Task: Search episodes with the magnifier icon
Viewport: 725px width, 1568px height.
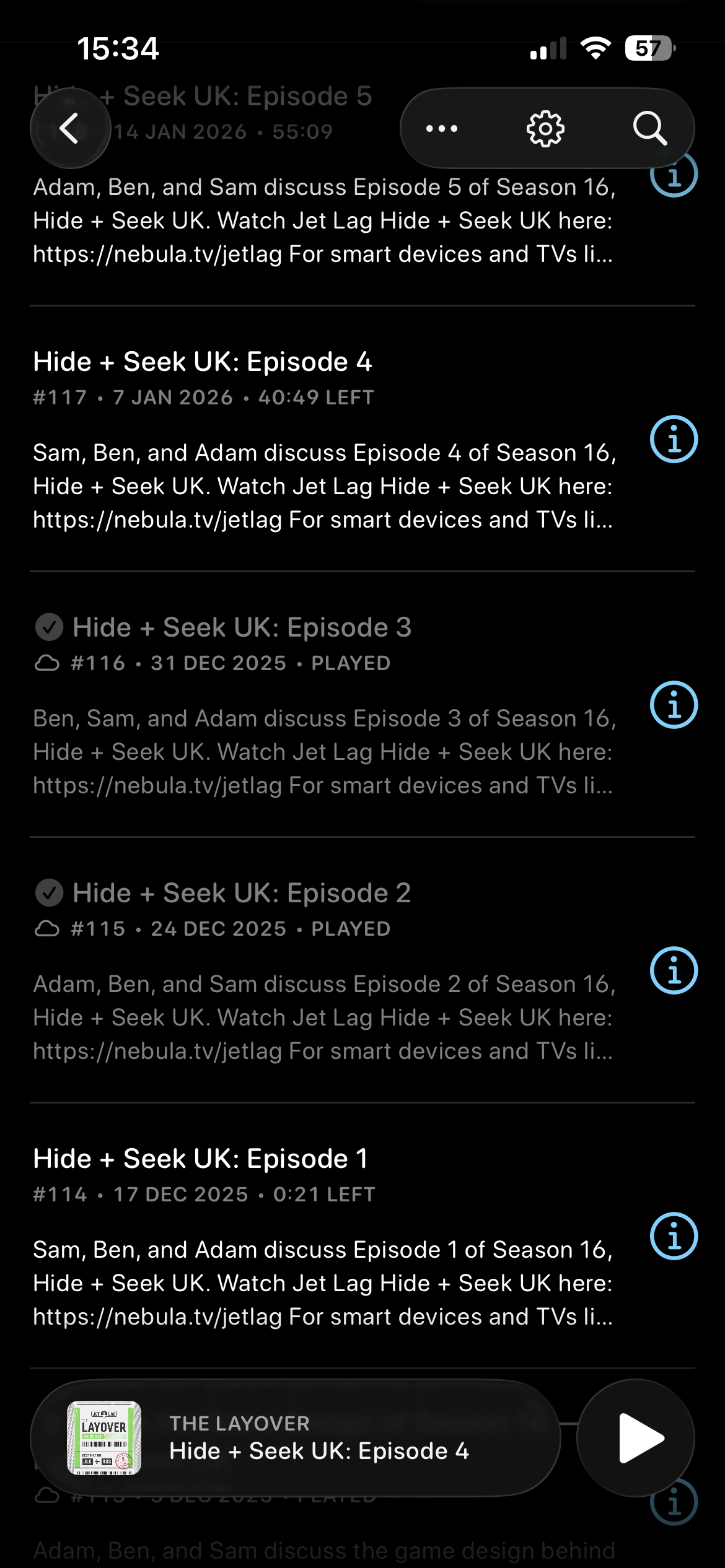Action: coord(649,128)
